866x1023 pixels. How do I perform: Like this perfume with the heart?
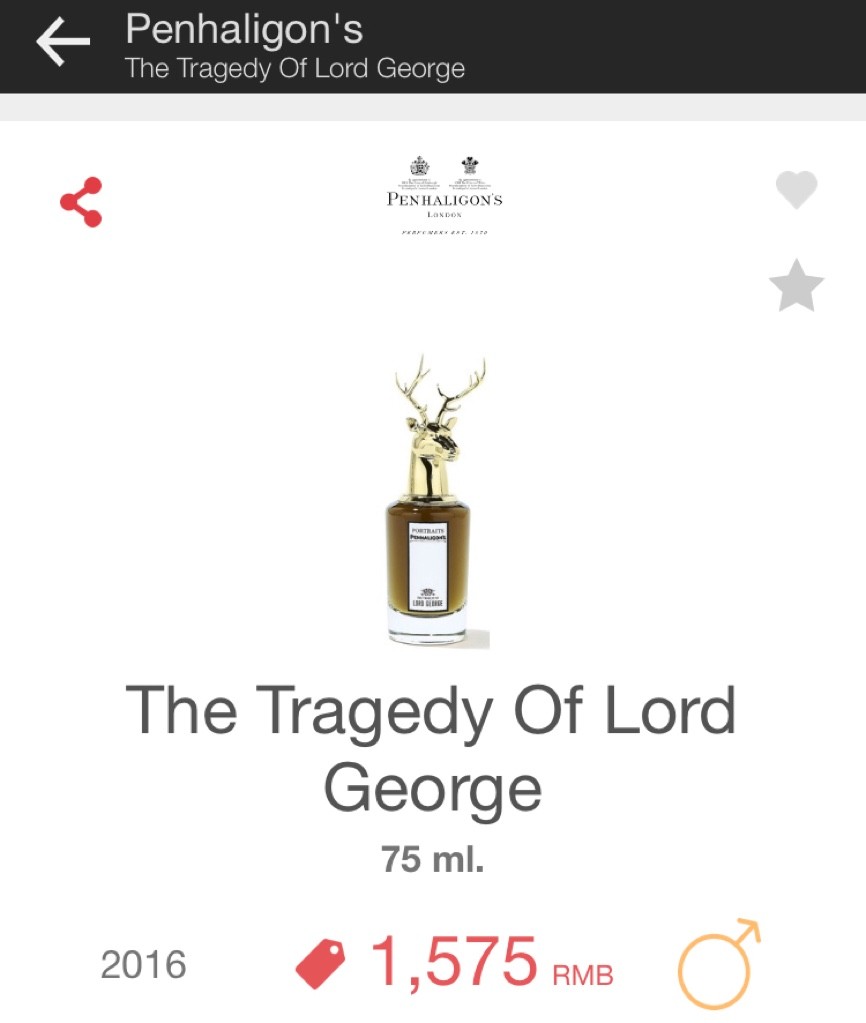pyautogui.click(x=796, y=190)
